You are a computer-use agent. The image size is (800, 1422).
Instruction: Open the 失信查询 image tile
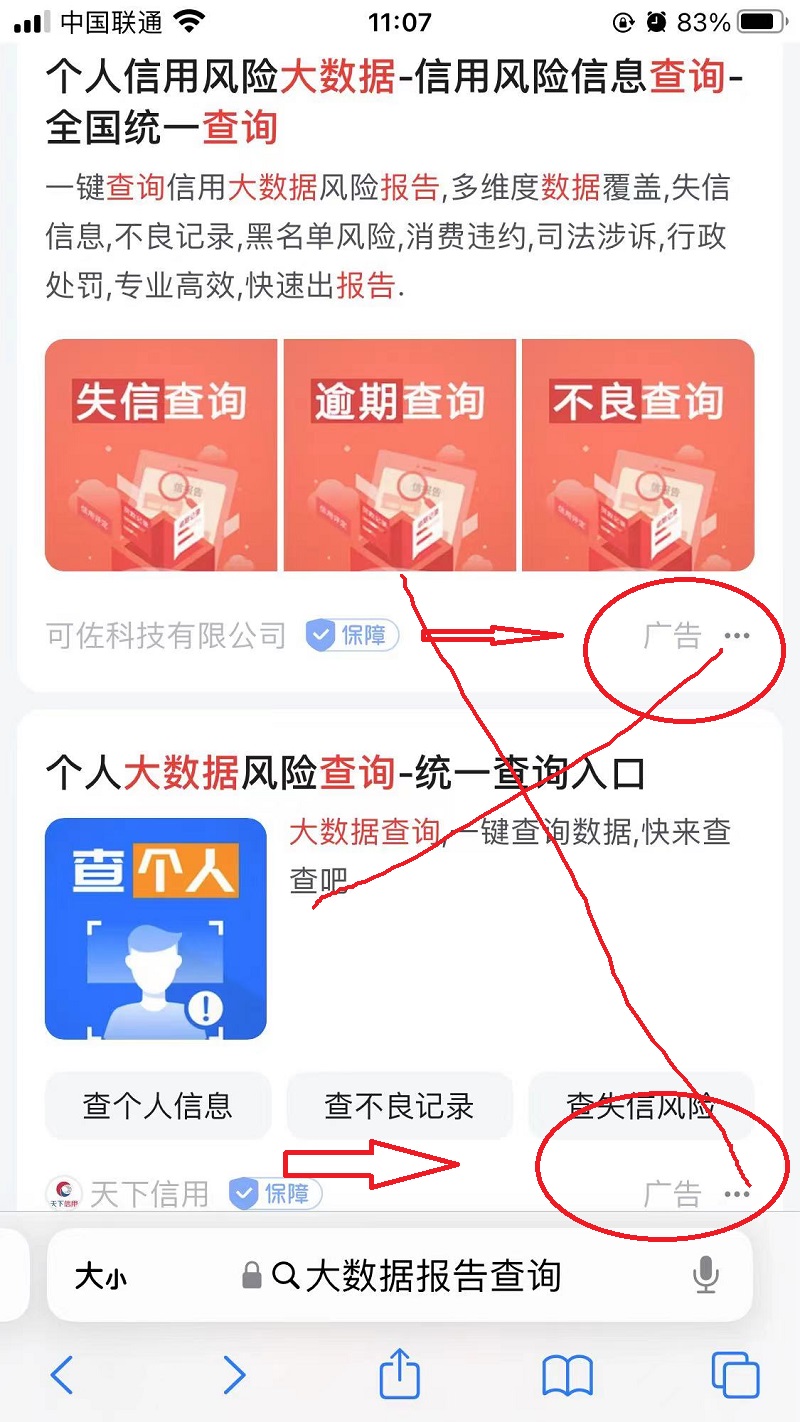pos(161,455)
